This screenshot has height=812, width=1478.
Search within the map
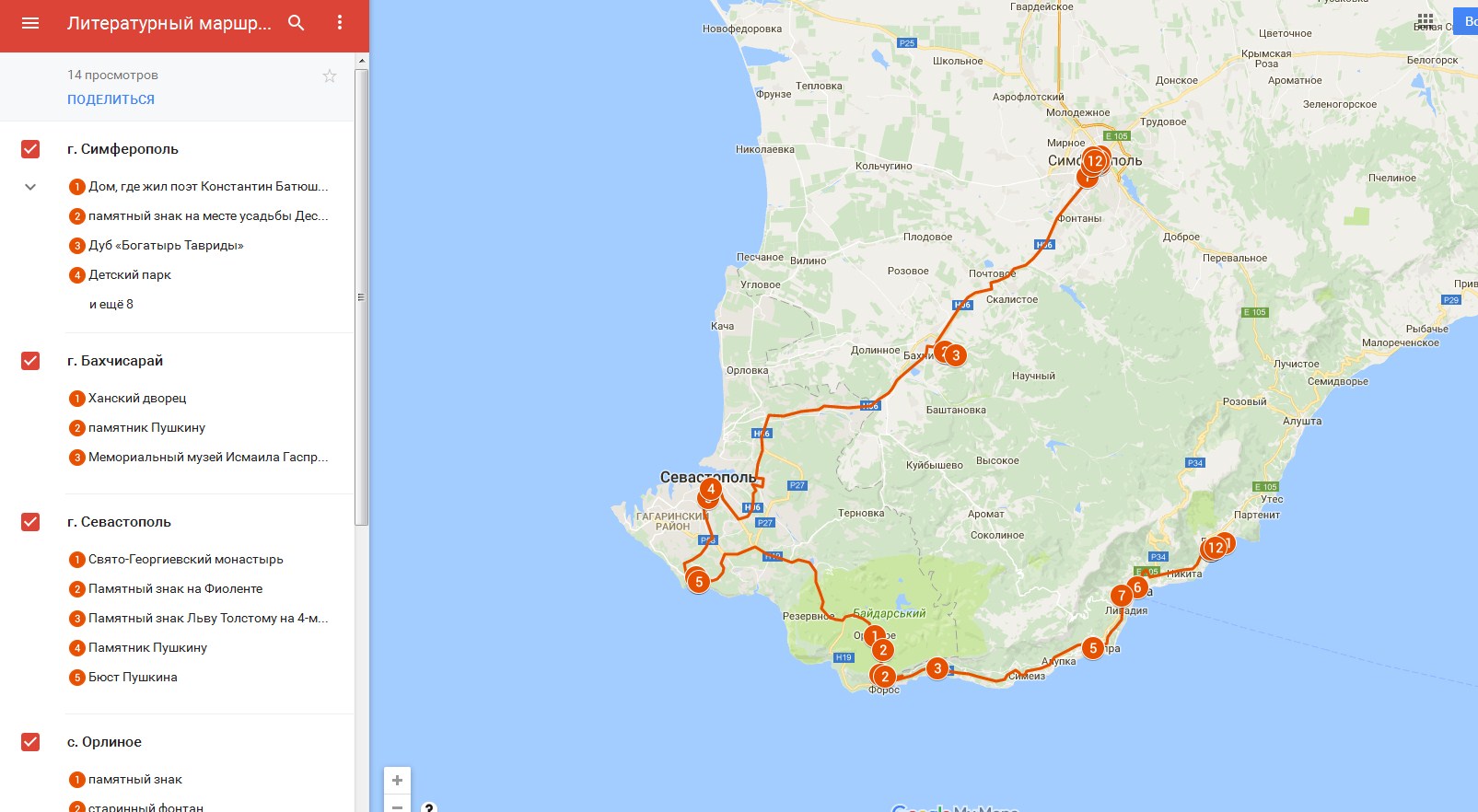pyautogui.click(x=296, y=23)
